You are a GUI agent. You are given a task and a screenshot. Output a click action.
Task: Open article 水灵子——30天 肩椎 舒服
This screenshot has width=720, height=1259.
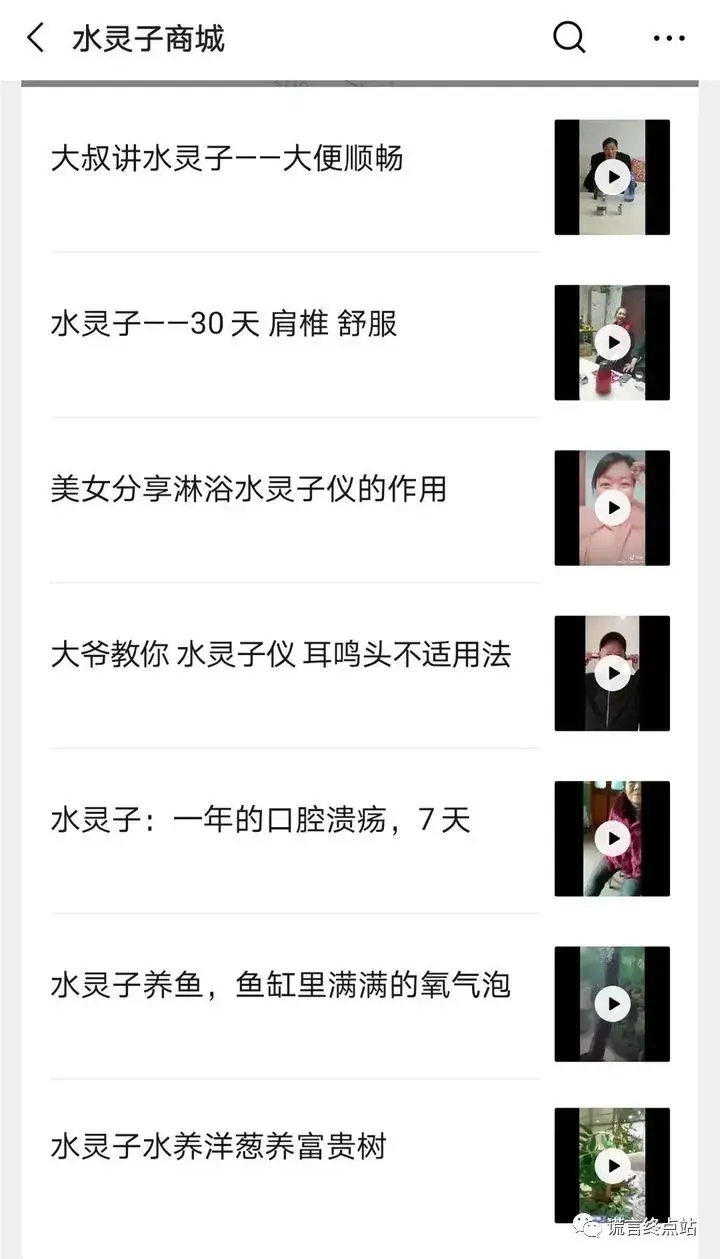[224, 324]
